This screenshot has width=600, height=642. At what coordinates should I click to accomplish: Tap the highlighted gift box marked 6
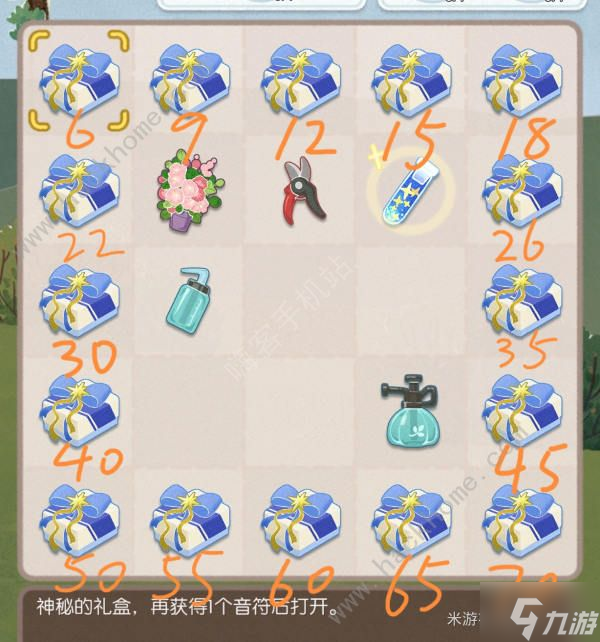79,81
